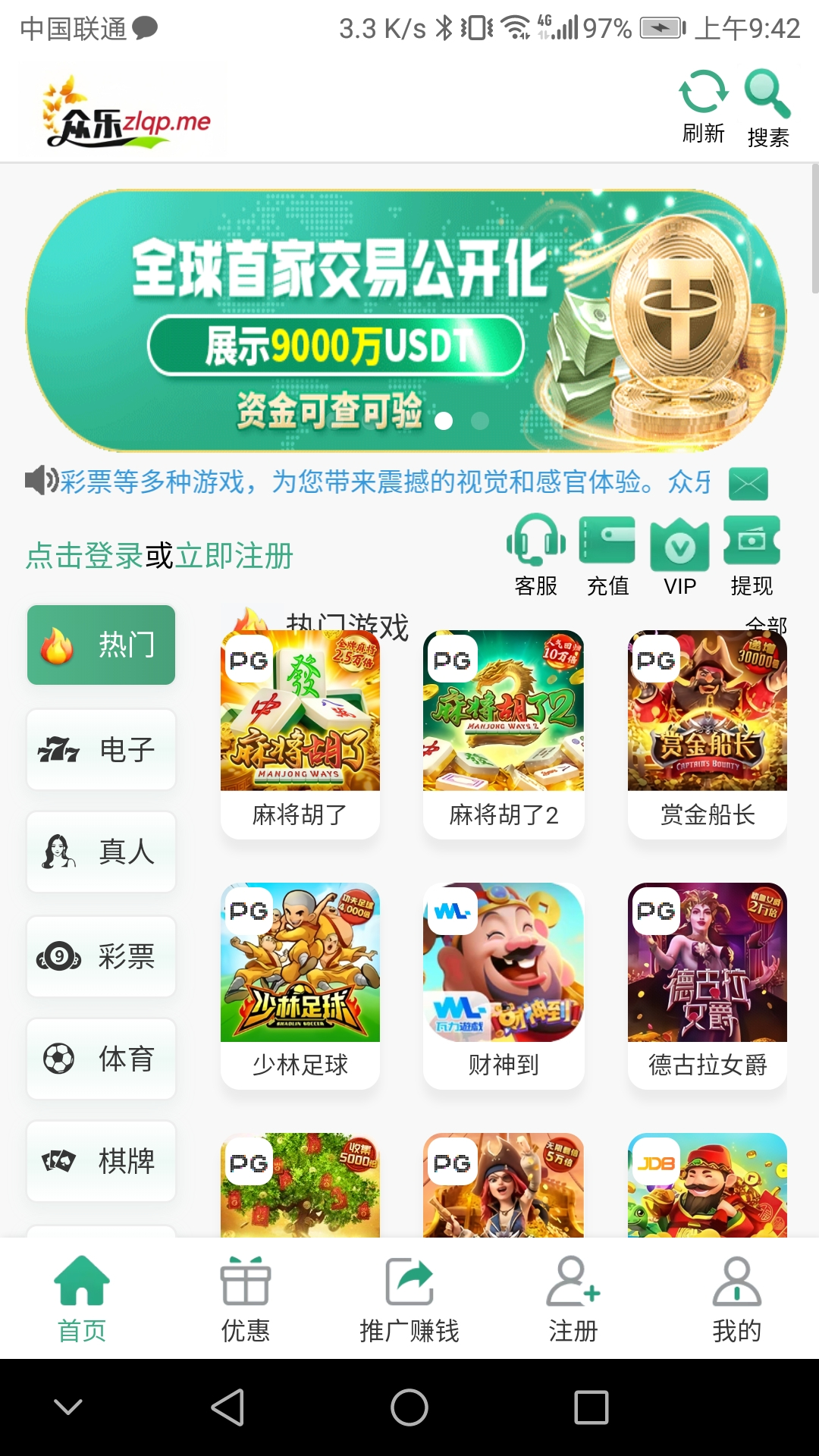Refresh the page with 刷新 icon
This screenshot has height=1456, width=819.
coord(703,106)
